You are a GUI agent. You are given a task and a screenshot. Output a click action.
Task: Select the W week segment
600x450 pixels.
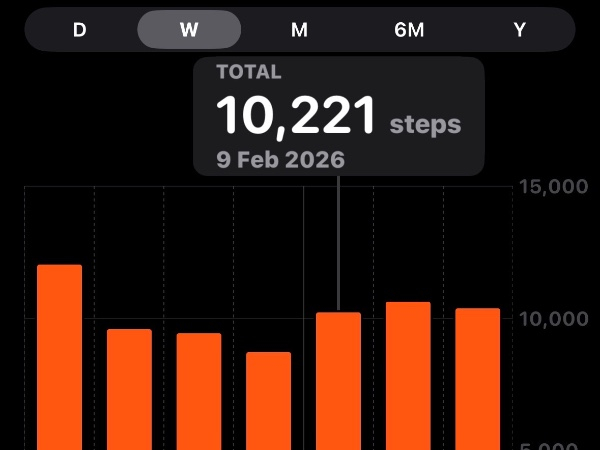coord(189,30)
